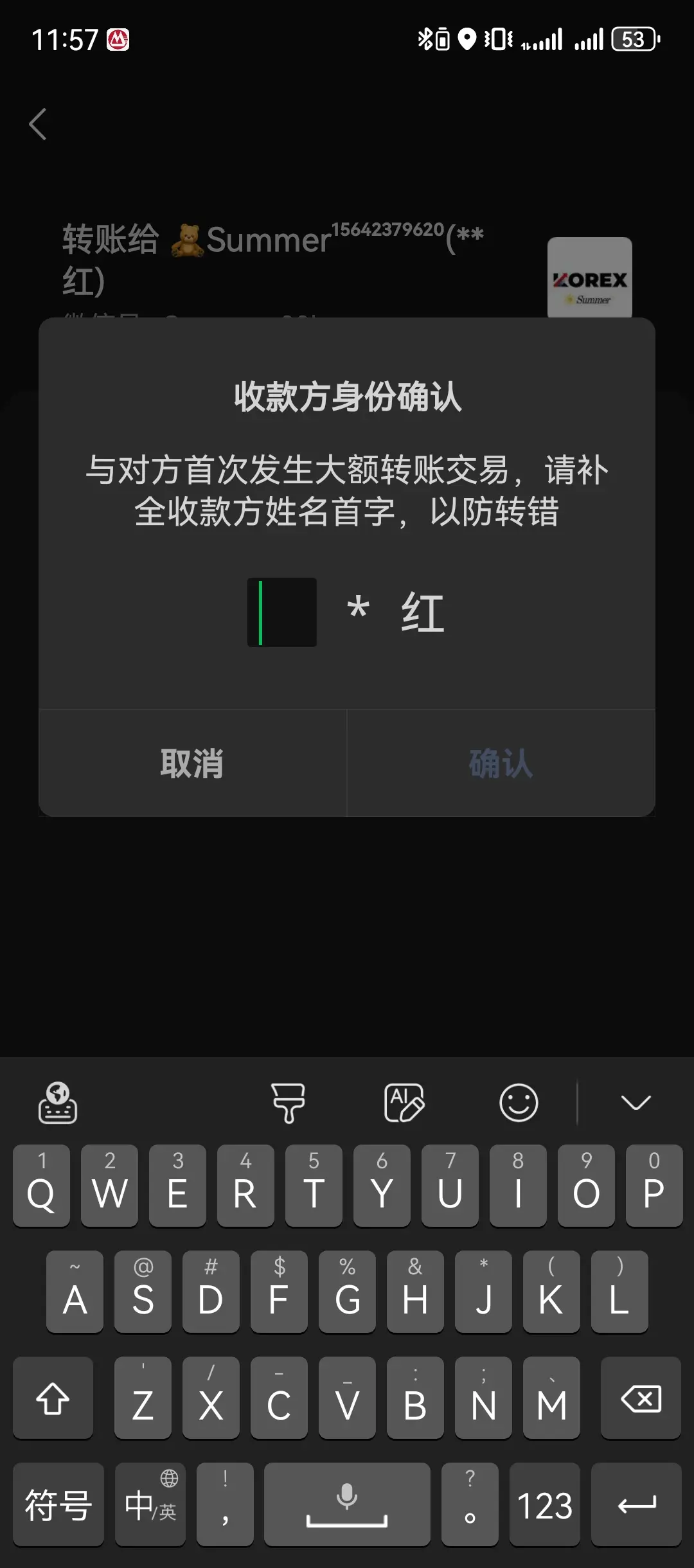The width and height of the screenshot is (694, 1568).
Task: Switch input language via 中/英 key
Action: [150, 1504]
